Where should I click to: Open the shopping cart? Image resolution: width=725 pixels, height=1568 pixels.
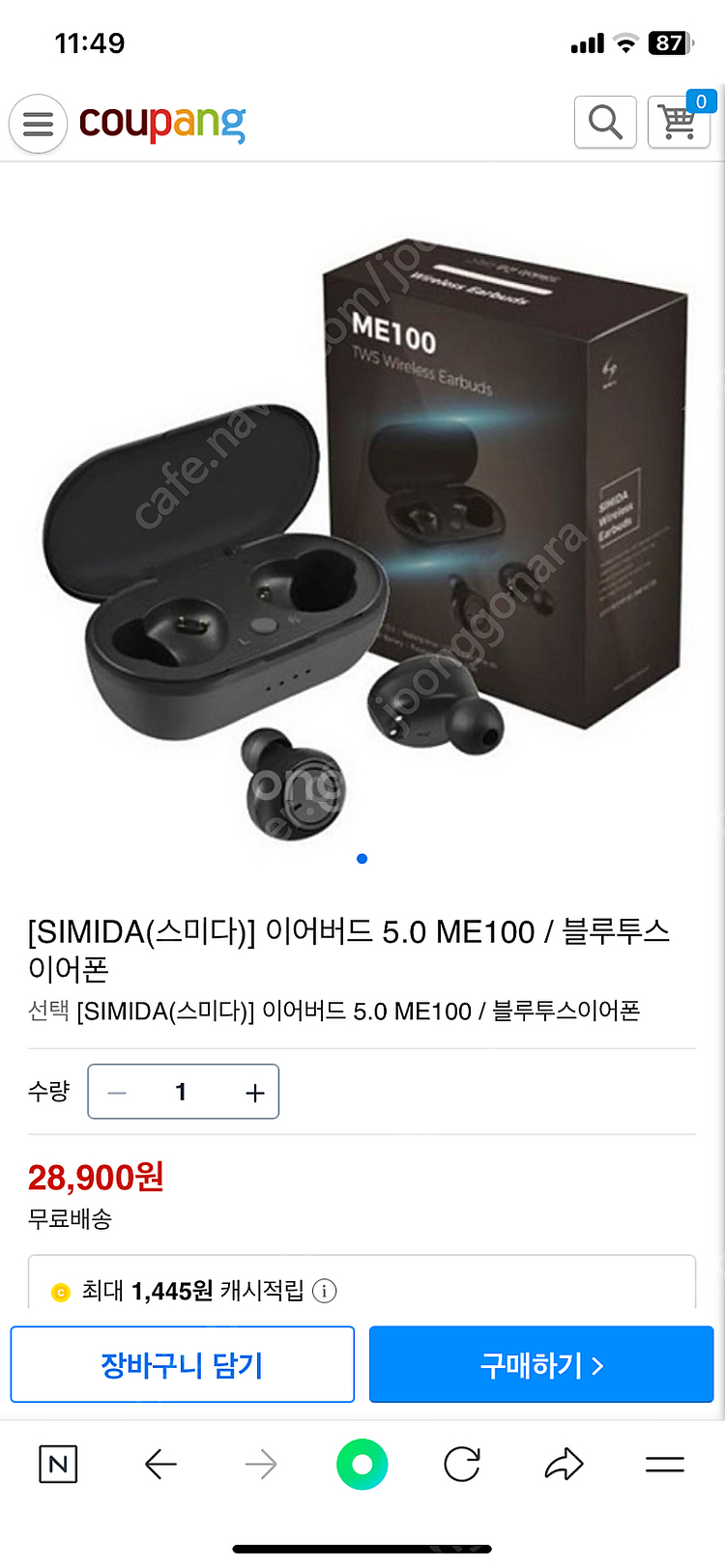(679, 123)
